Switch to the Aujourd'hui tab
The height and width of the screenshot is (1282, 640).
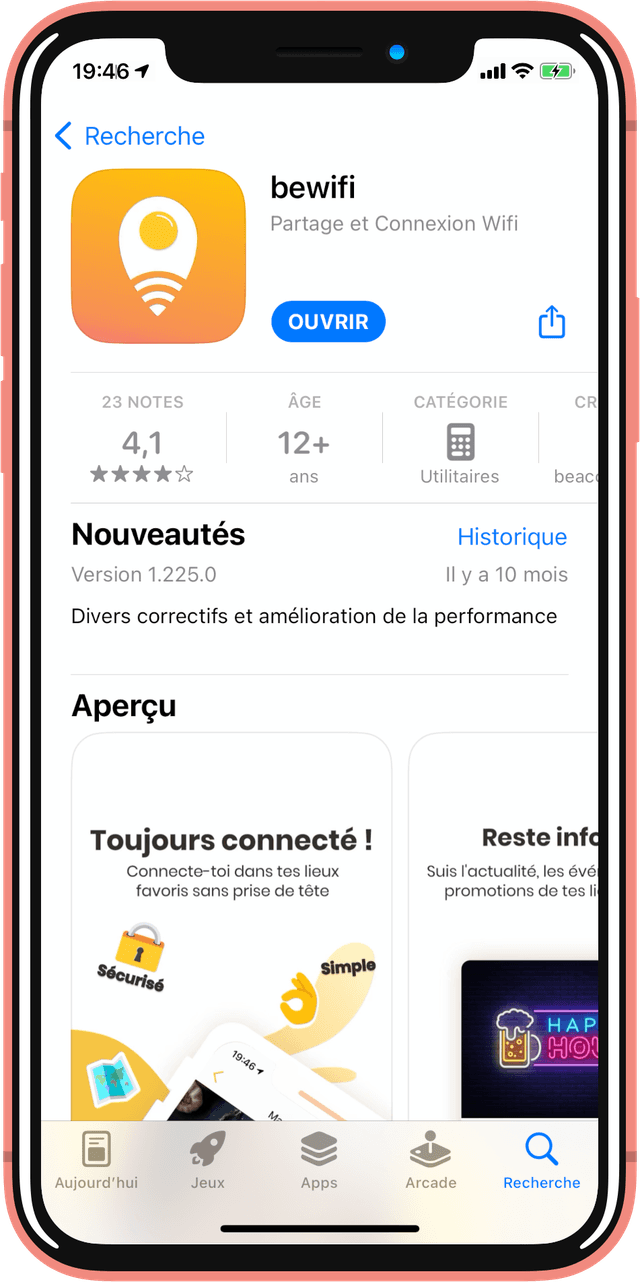click(97, 1161)
